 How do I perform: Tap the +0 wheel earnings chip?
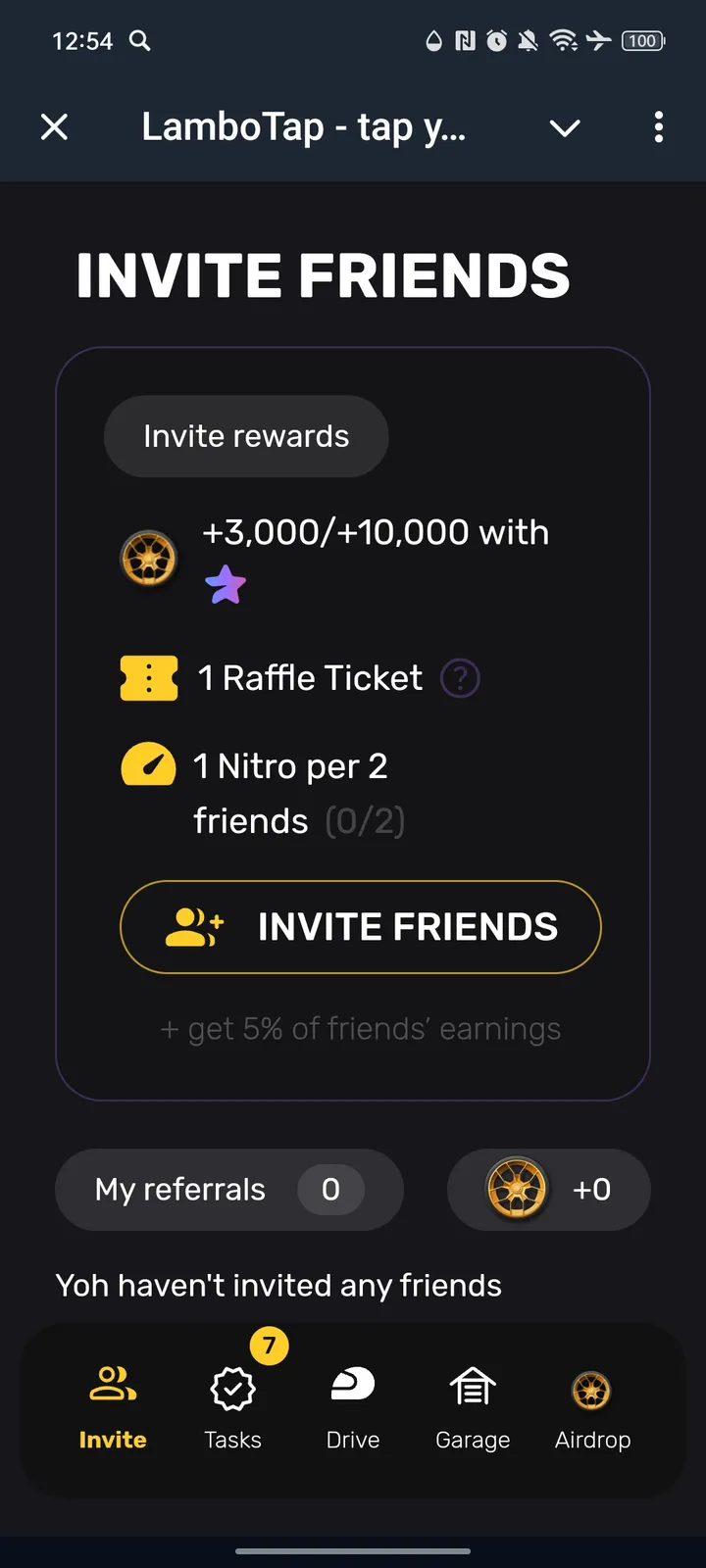pyautogui.click(x=548, y=1189)
